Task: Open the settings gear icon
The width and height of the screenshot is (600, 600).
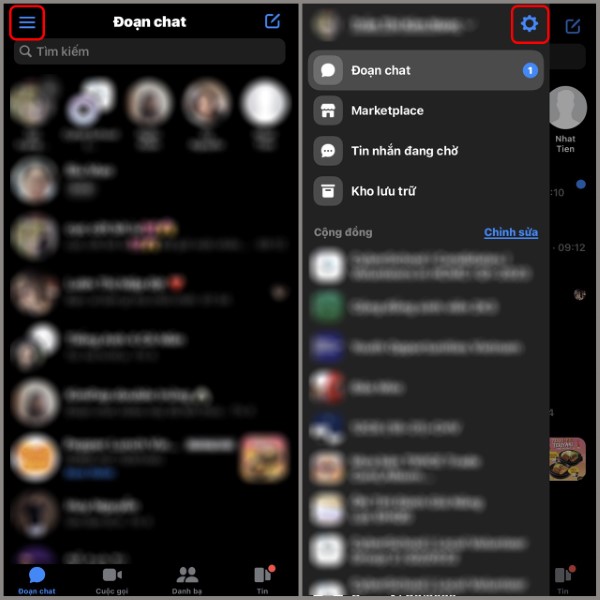Action: [x=529, y=24]
